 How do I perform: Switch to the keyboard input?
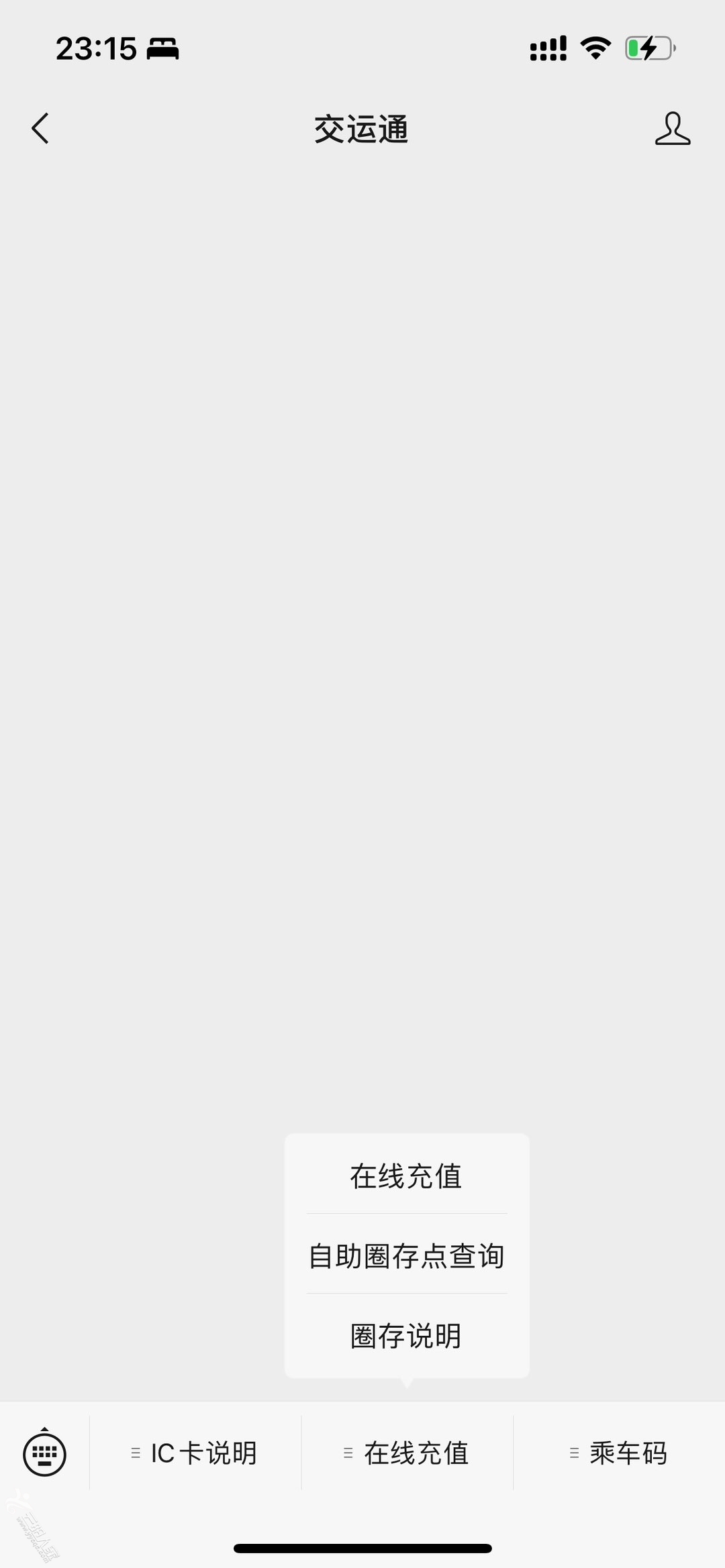pos(44,1453)
